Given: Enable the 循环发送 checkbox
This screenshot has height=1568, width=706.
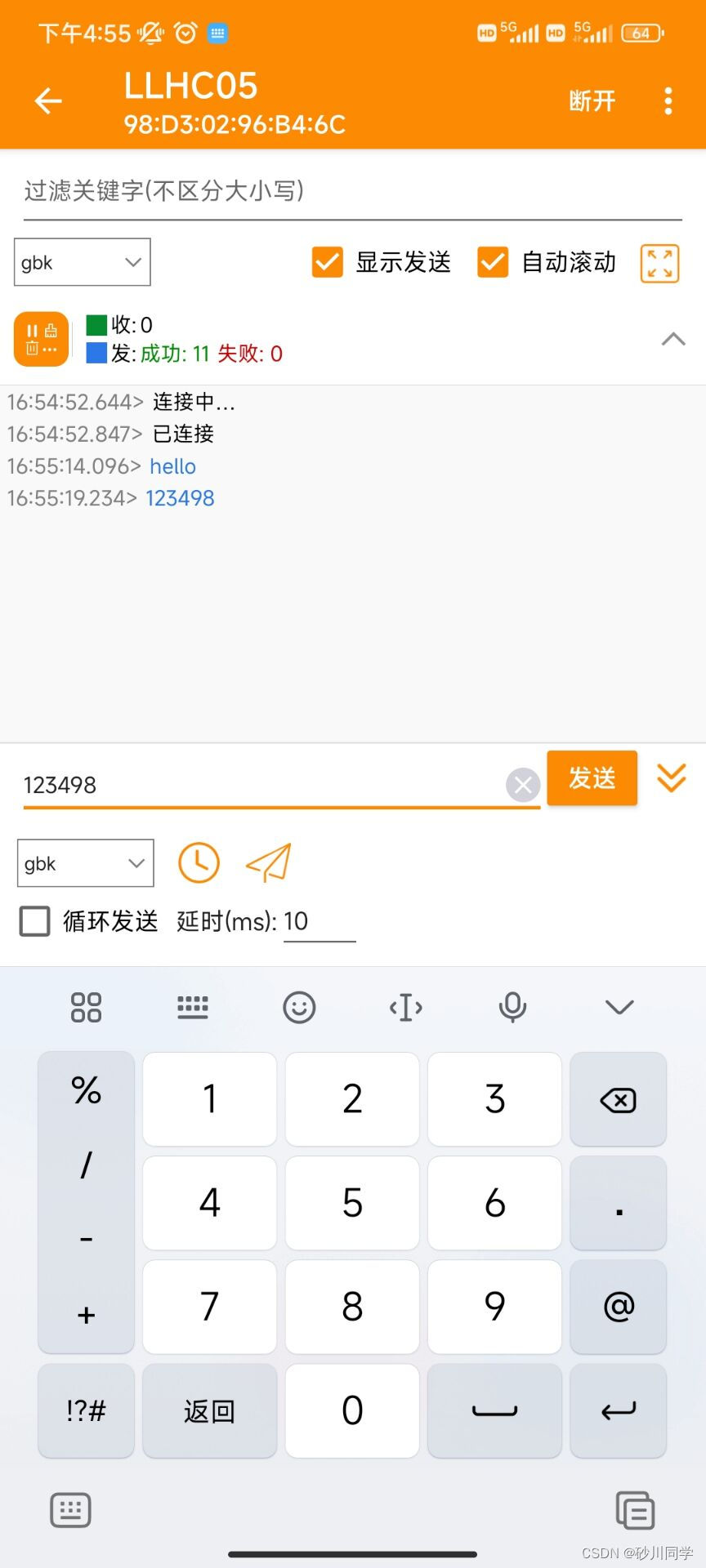Looking at the screenshot, I should click(35, 921).
